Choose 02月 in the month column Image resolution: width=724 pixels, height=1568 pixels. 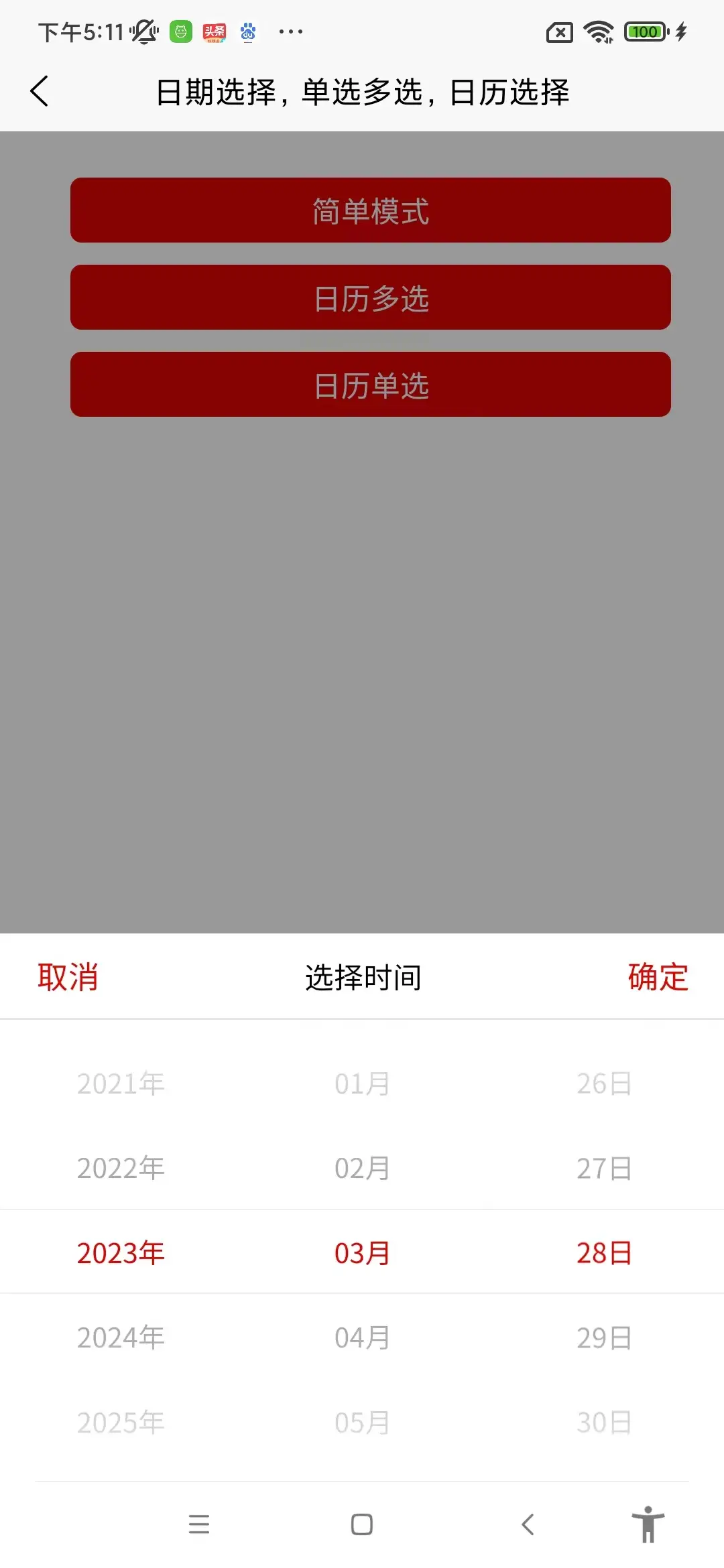point(362,1168)
